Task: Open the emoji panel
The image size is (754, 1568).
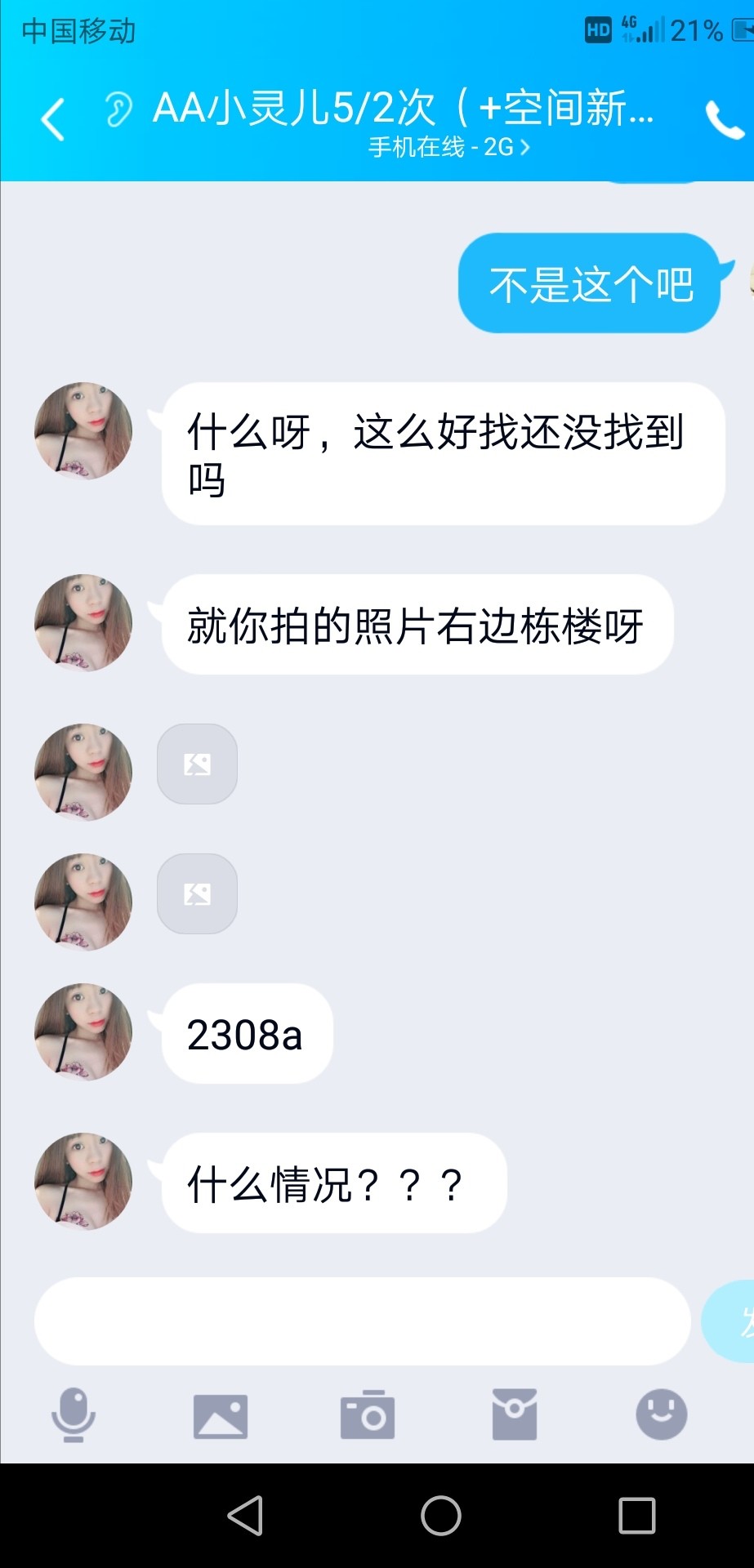Action: point(661,1414)
